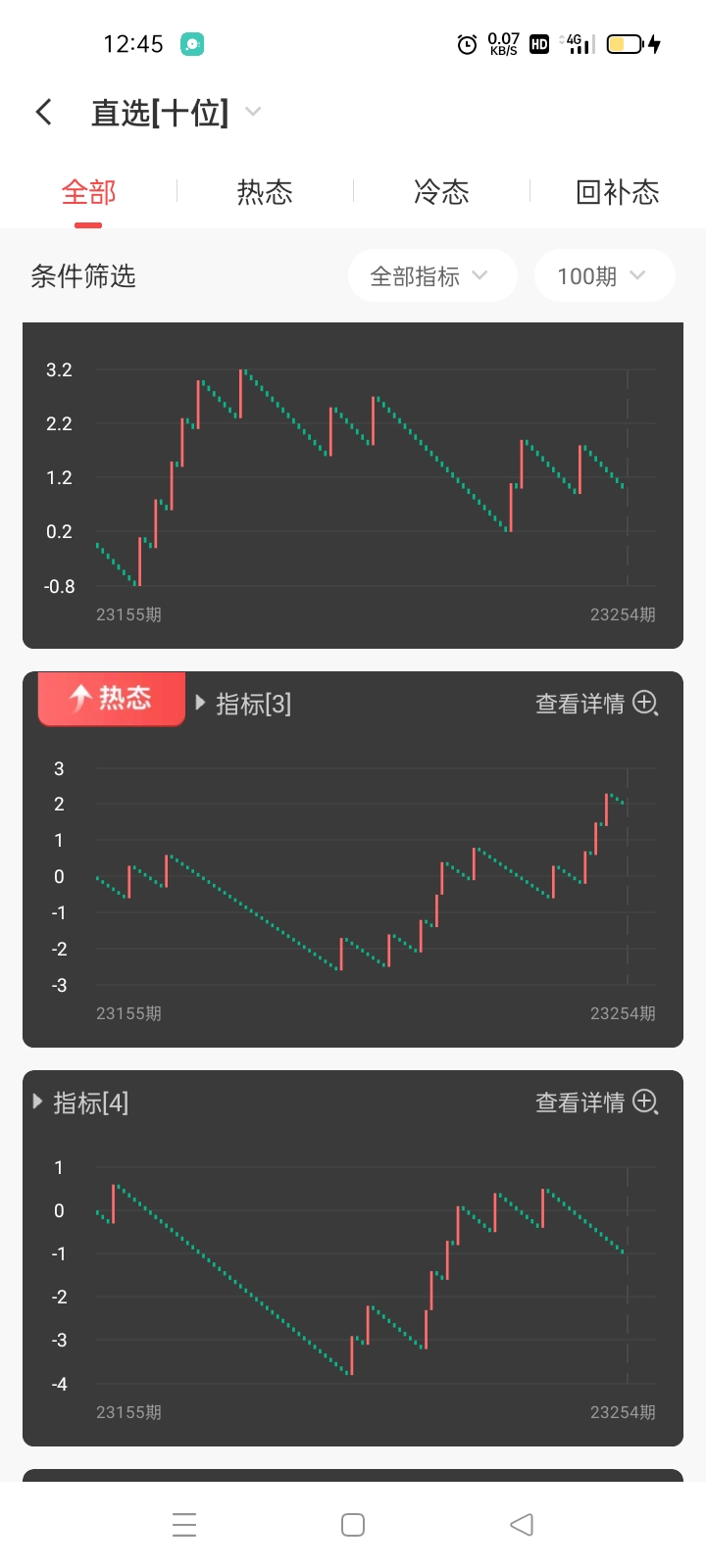Expand the 指标[3] disclosure triangle
The image size is (706, 1568).
tap(199, 703)
